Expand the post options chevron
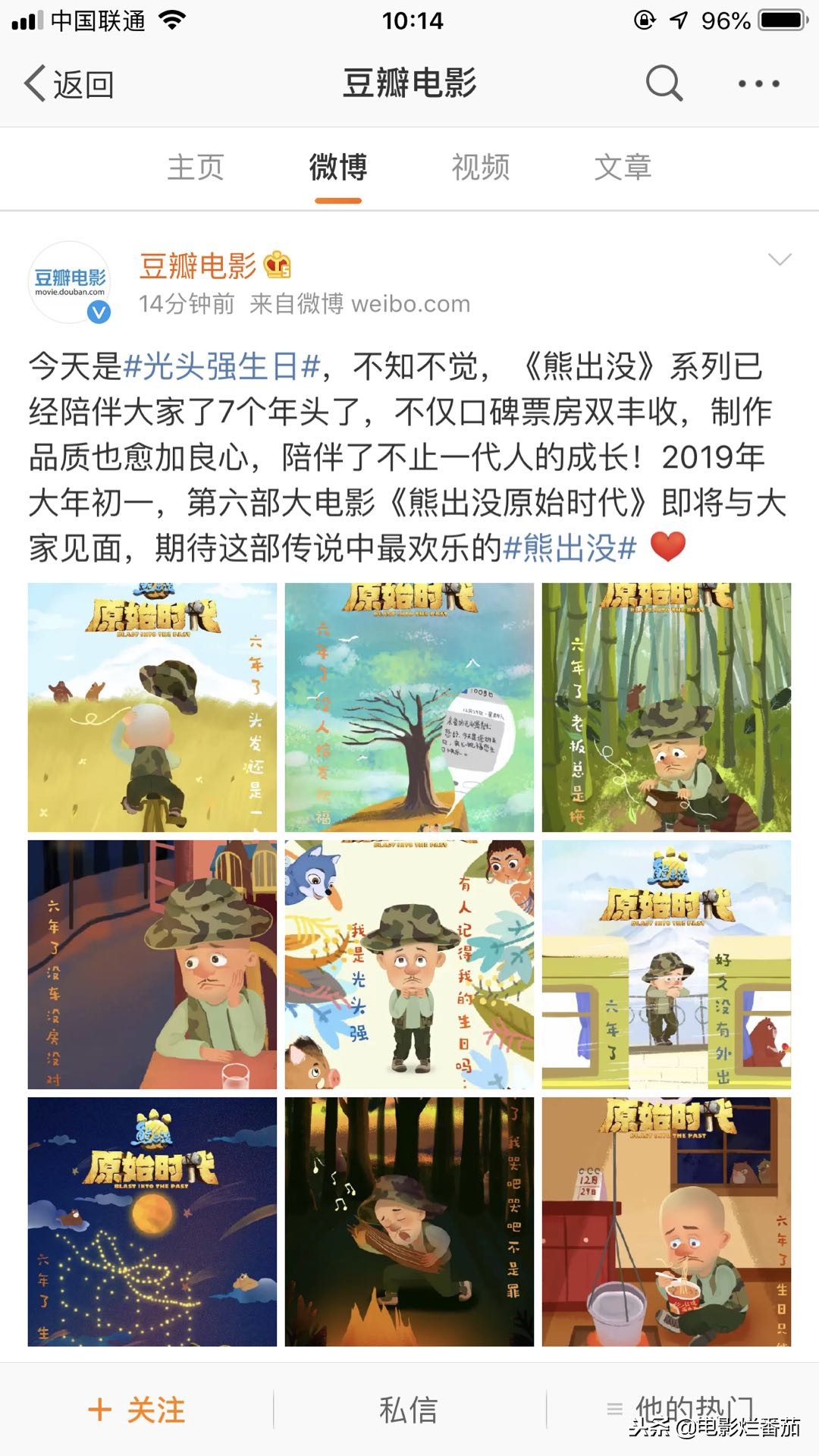This screenshot has height=1456, width=819. [780, 260]
